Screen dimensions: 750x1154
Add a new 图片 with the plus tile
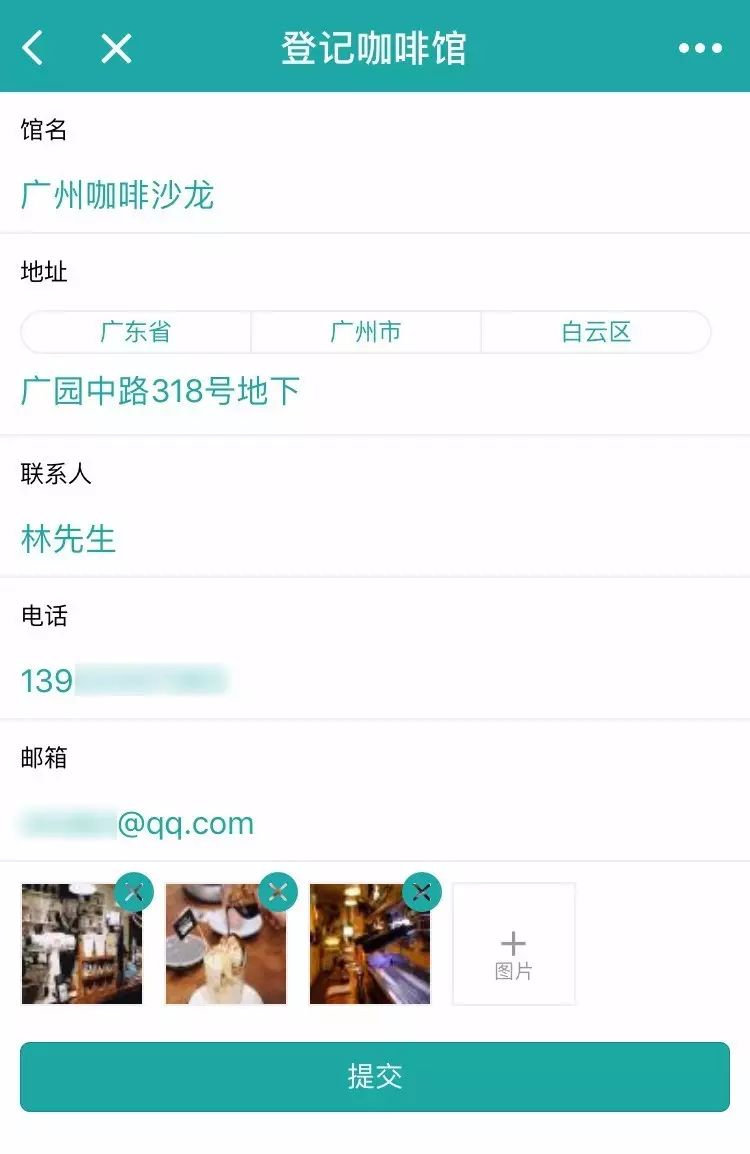[514, 944]
